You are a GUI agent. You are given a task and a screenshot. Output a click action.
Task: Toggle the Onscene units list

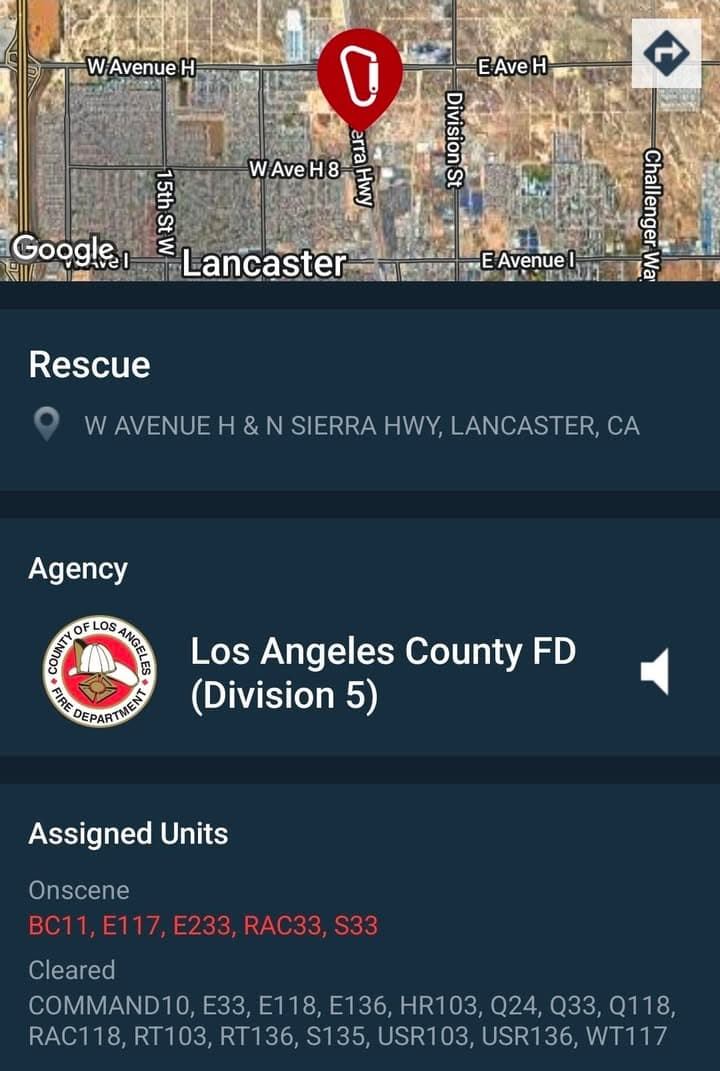(79, 890)
